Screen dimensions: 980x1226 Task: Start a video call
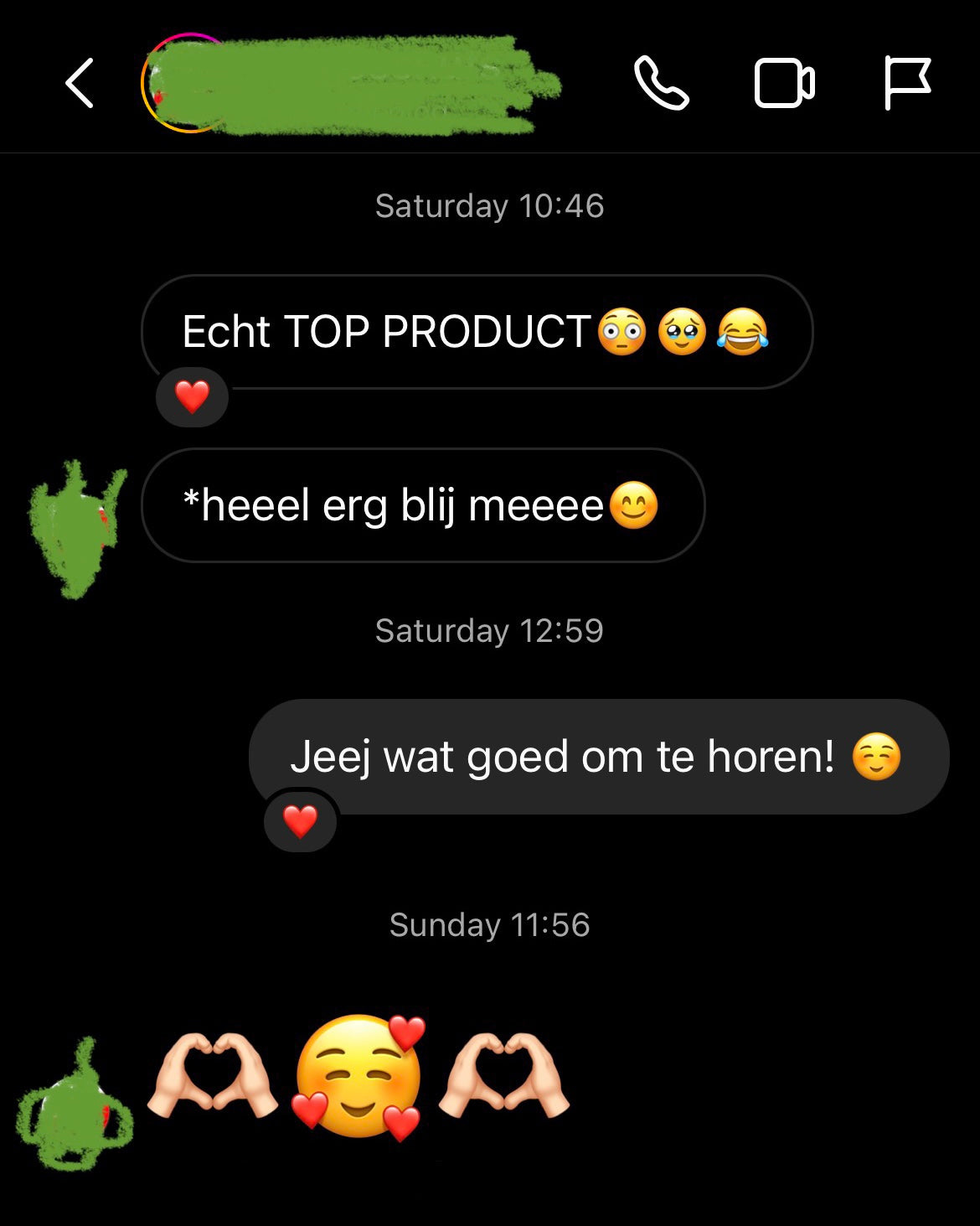tap(784, 83)
